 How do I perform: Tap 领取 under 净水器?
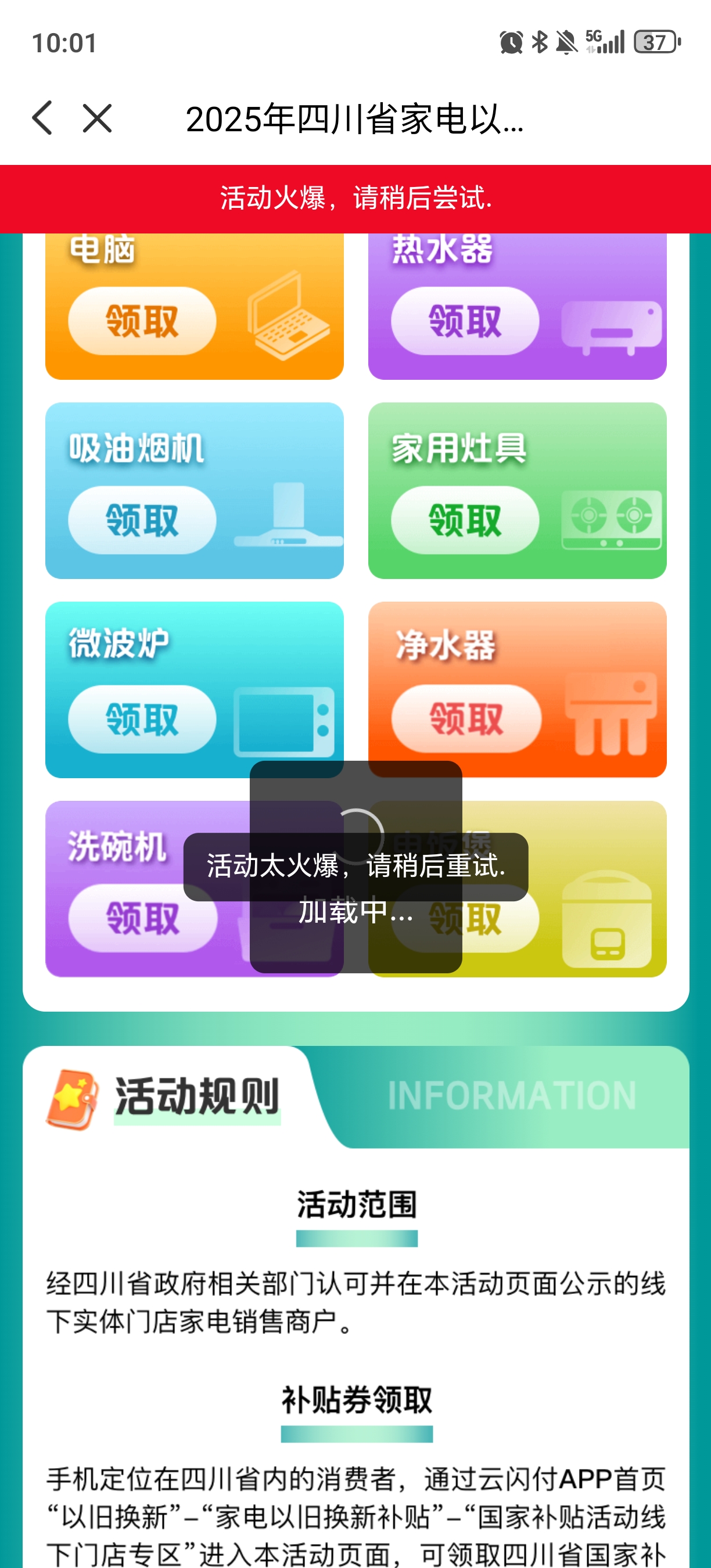pos(466,719)
